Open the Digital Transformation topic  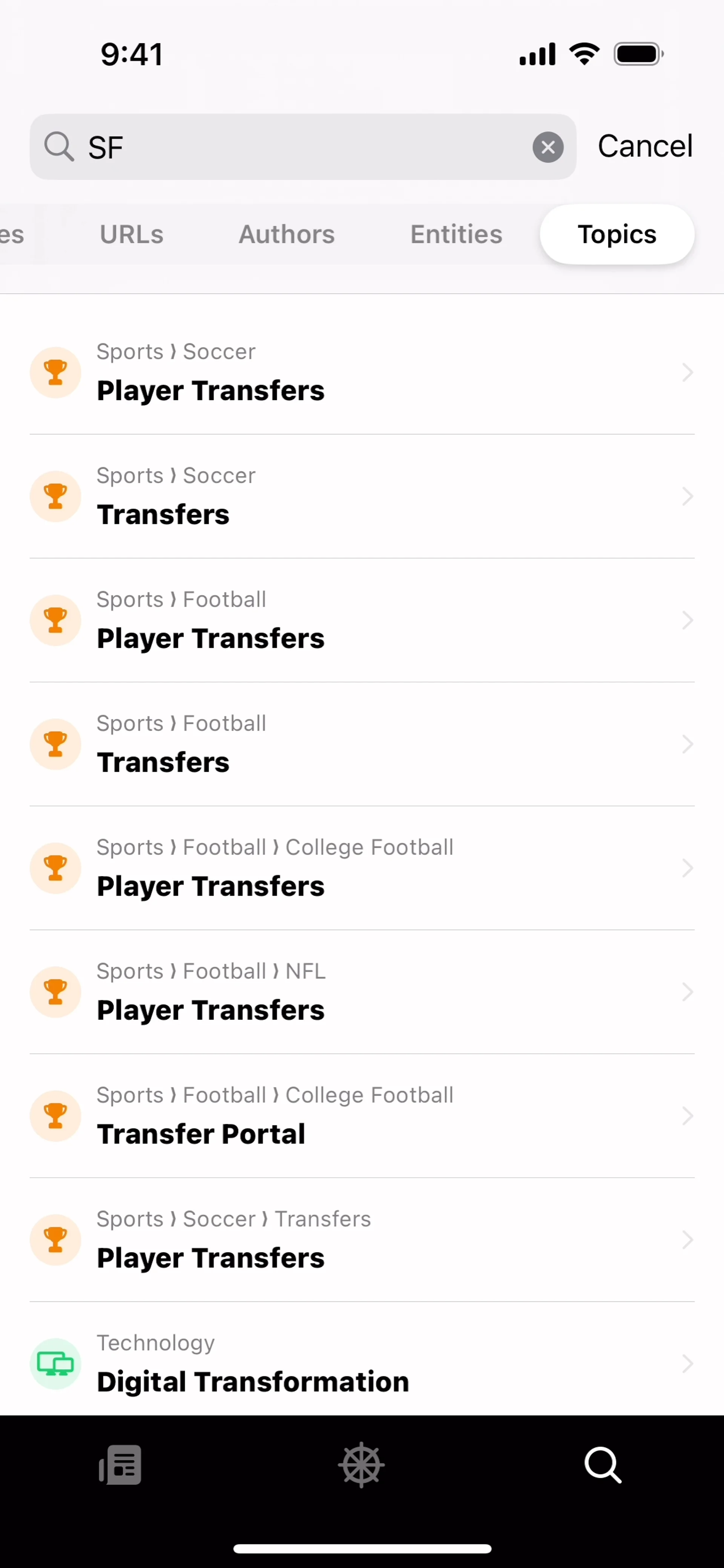point(362,1364)
